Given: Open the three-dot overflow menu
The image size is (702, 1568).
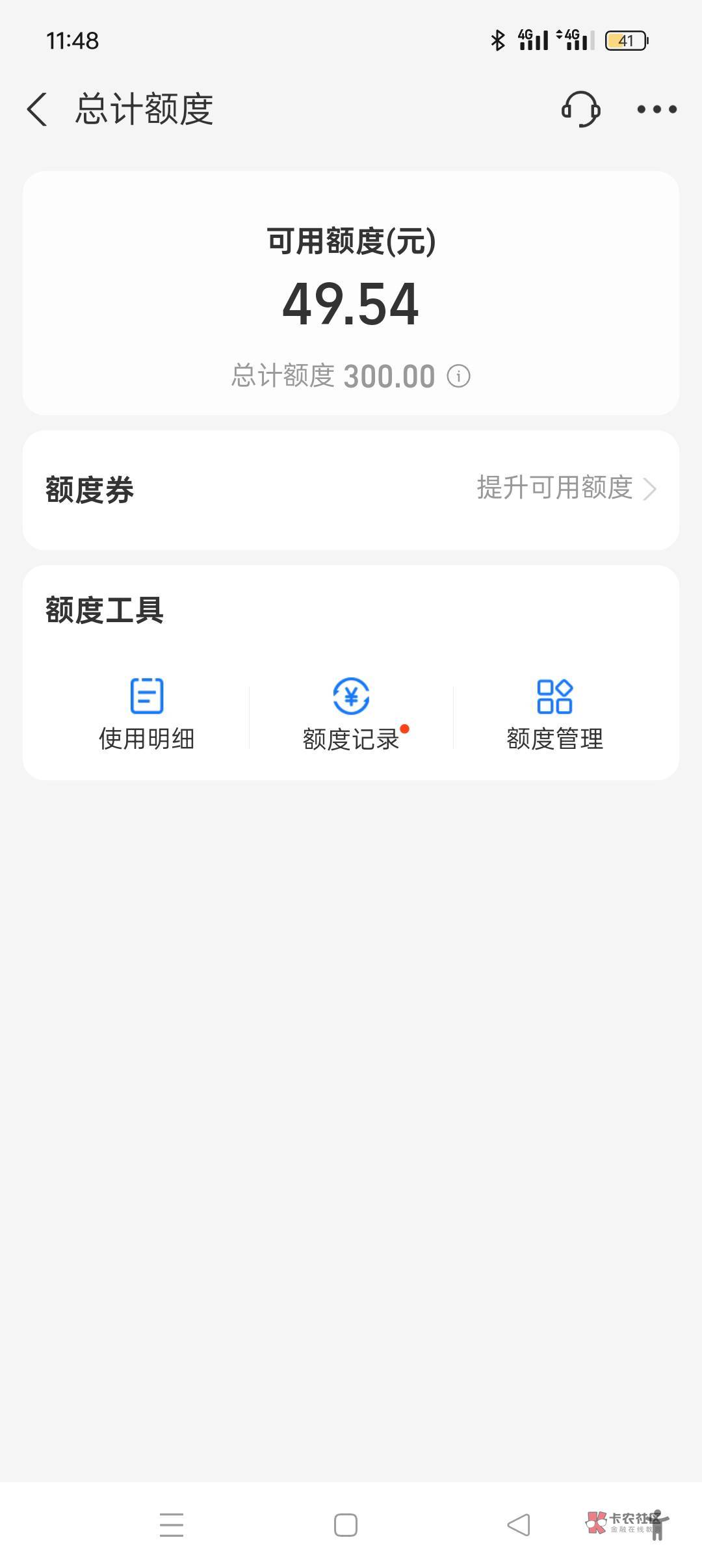Looking at the screenshot, I should 656,109.
